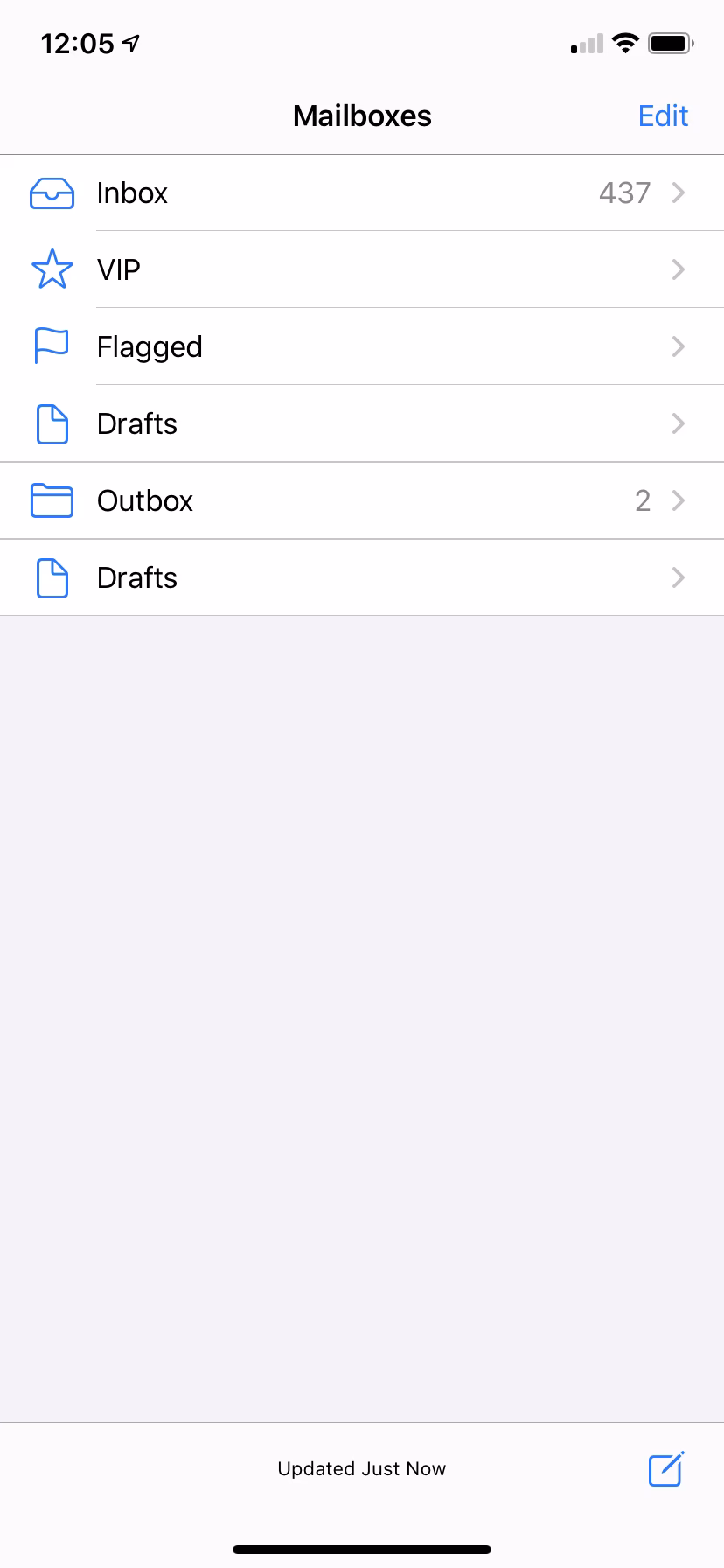Open the Outbox folder icon
Screen dimensions: 724x1568
click(x=52, y=500)
